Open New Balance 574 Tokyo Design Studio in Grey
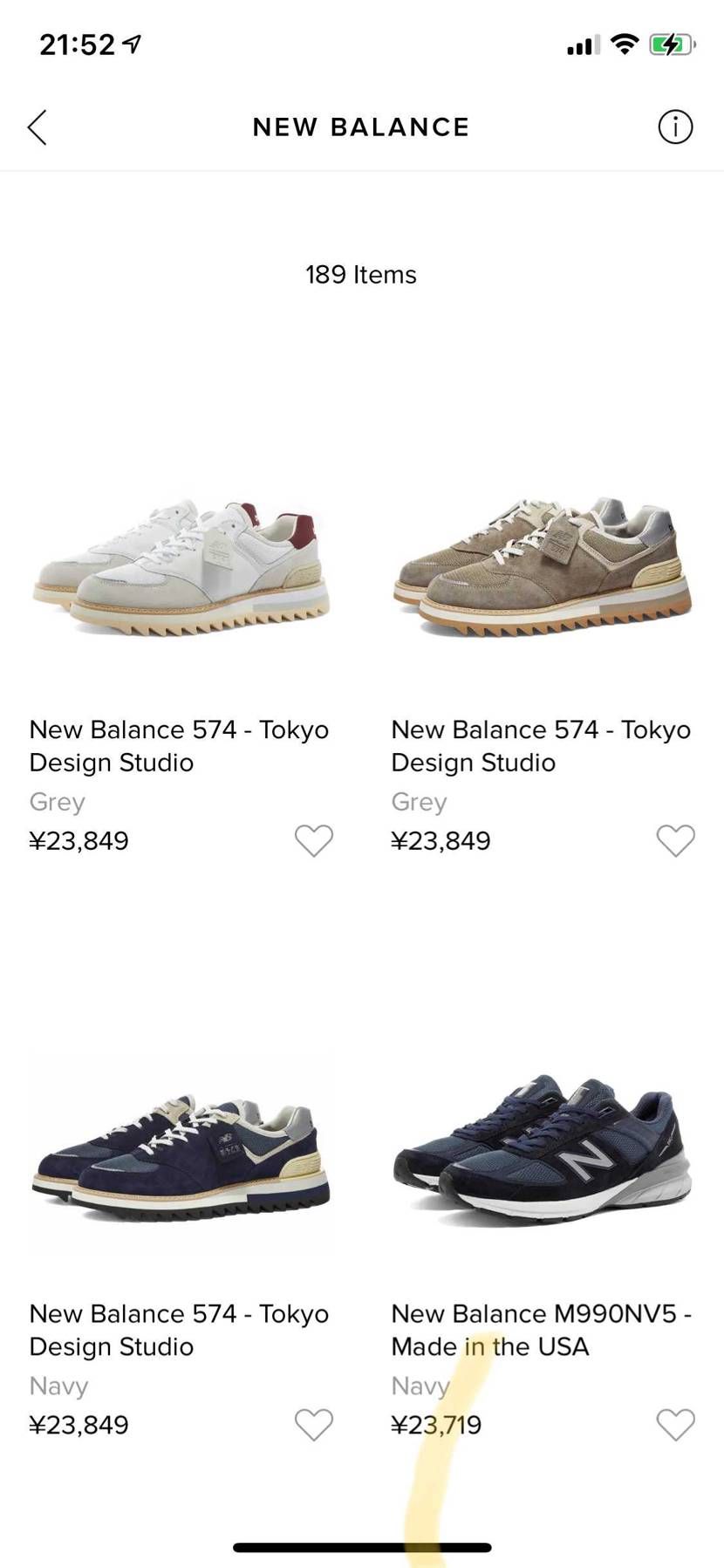Viewport: 724px width, 1568px height. (541, 567)
